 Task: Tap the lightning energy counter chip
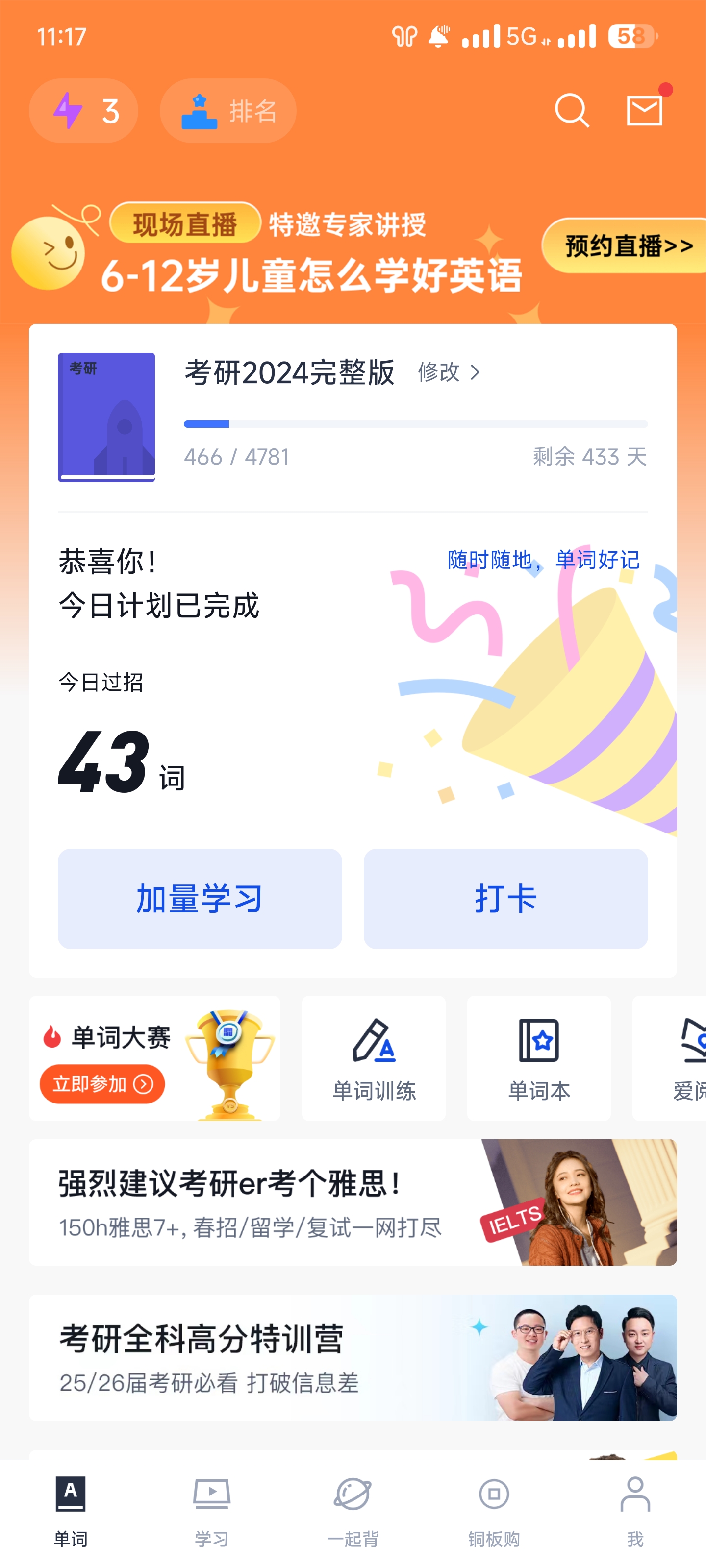(83, 111)
